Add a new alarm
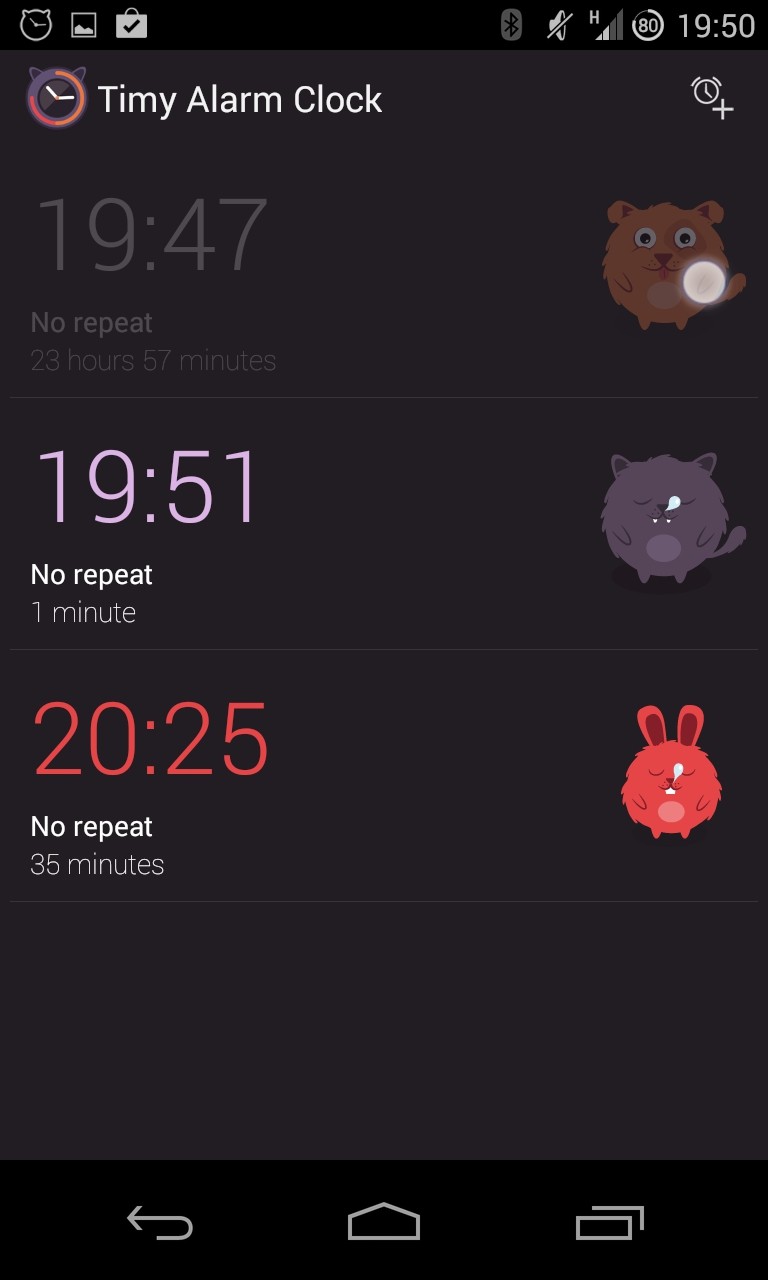Image resolution: width=768 pixels, height=1280 pixels. click(712, 98)
